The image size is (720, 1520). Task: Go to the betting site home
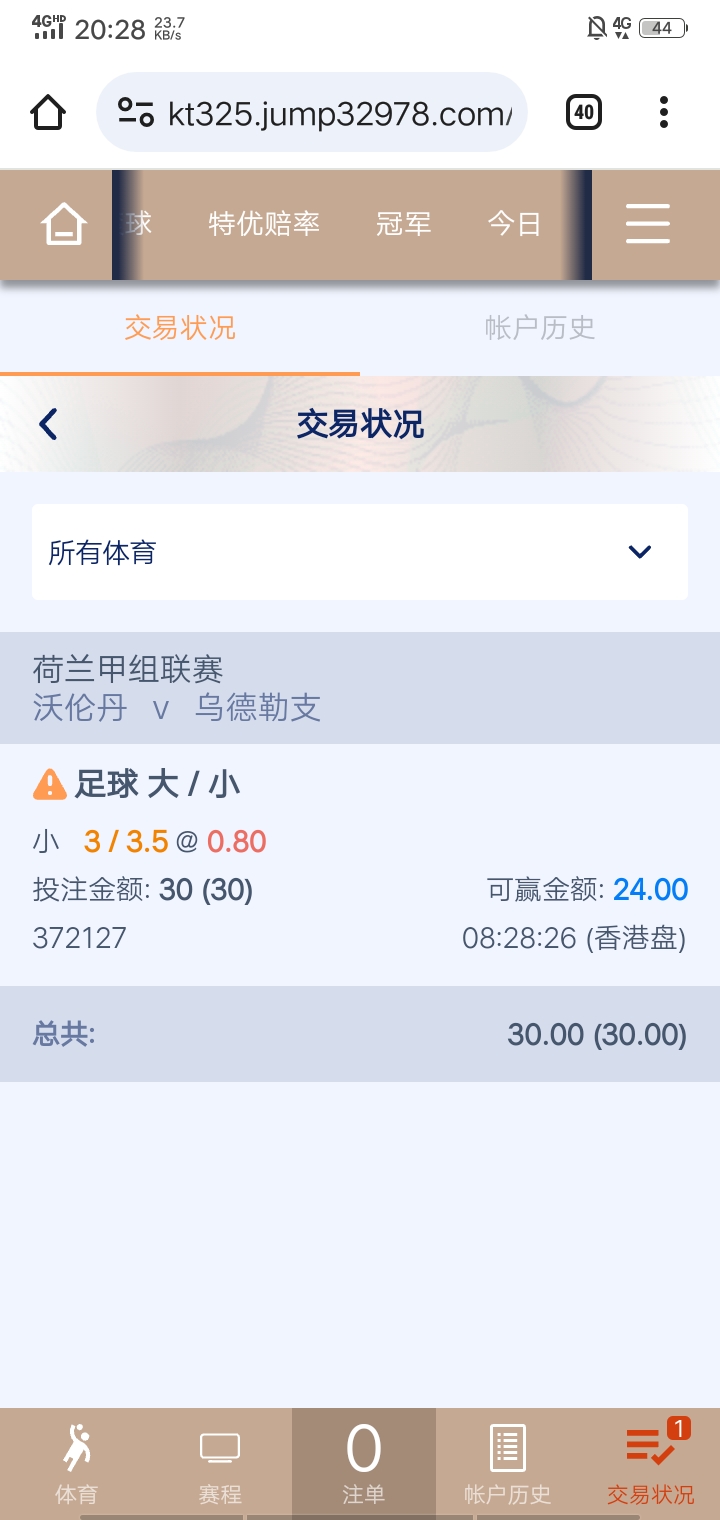pyautogui.click(x=63, y=224)
